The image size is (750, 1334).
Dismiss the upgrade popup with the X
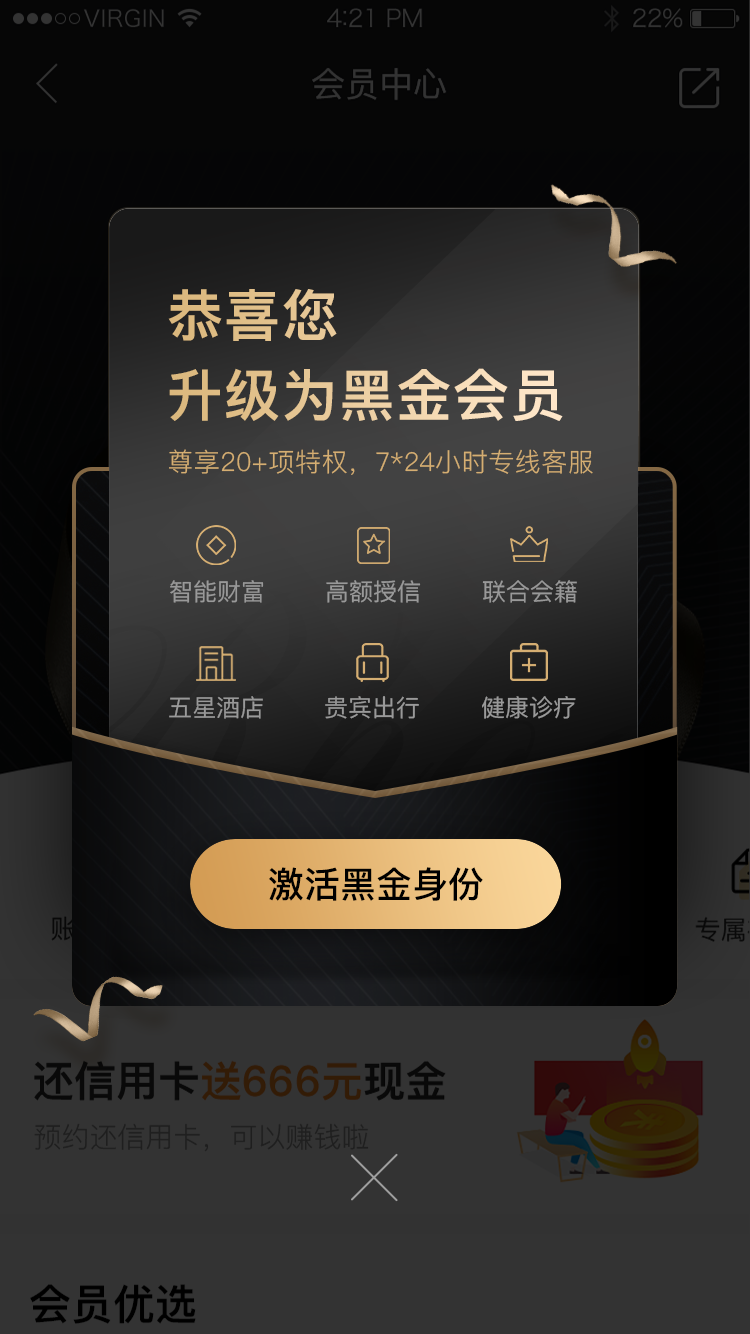(374, 1177)
